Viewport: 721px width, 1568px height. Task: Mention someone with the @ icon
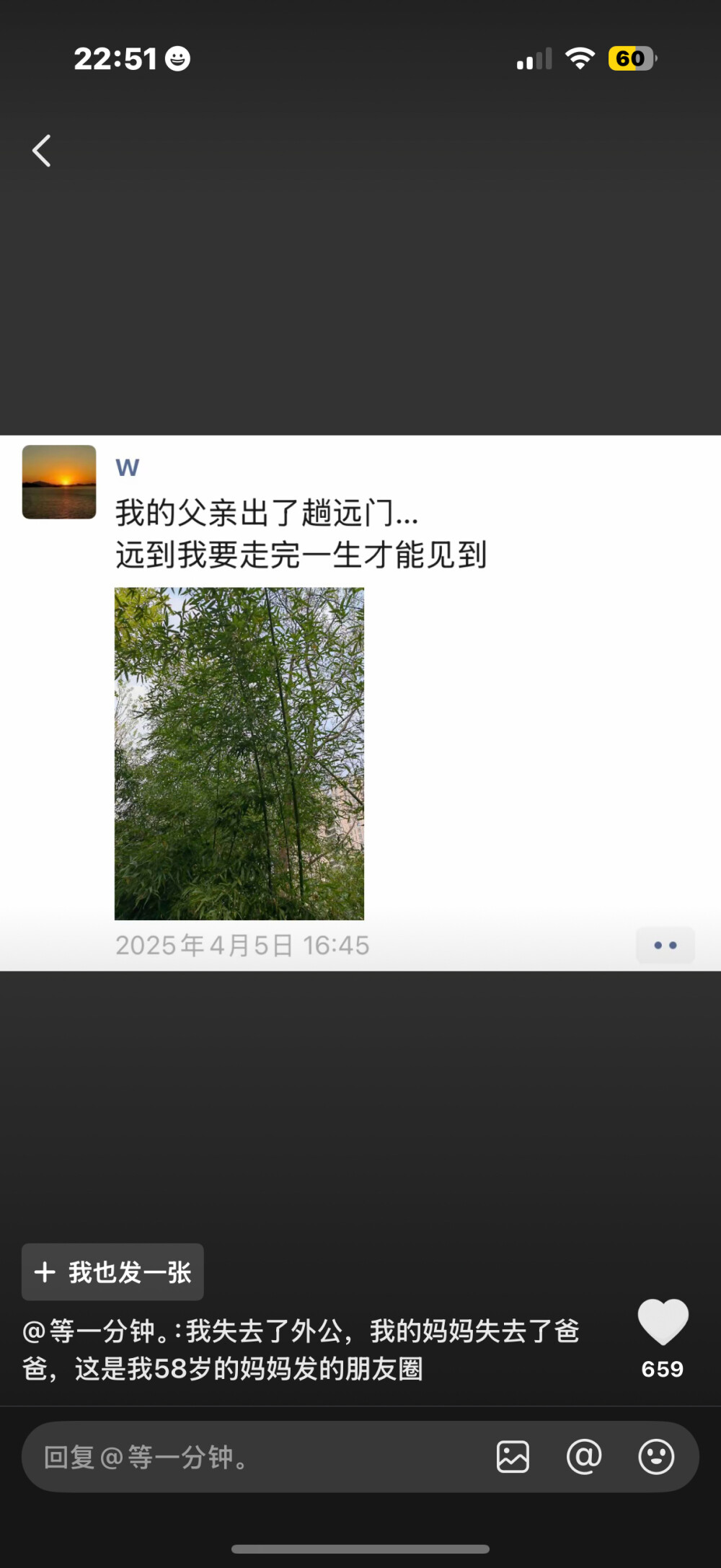pos(584,1457)
